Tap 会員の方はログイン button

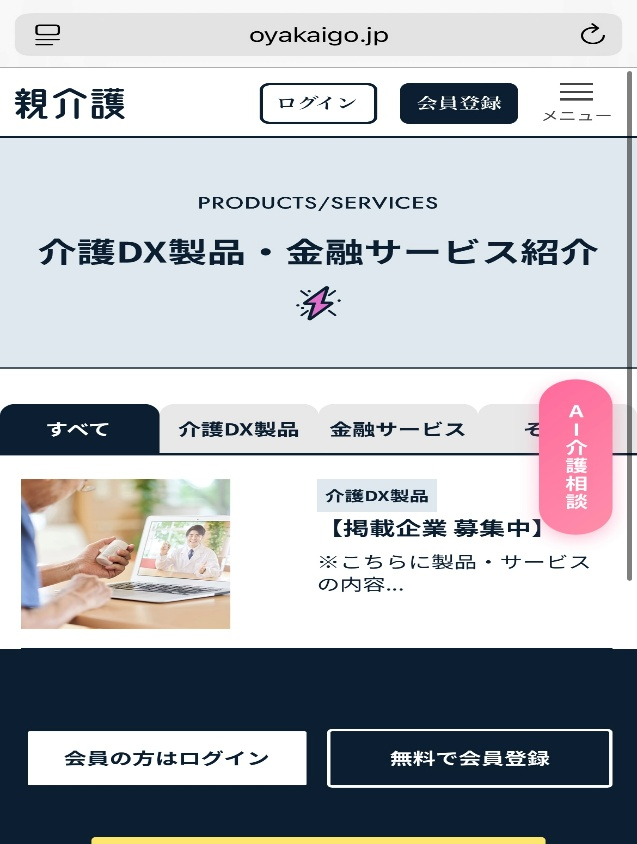(167, 758)
